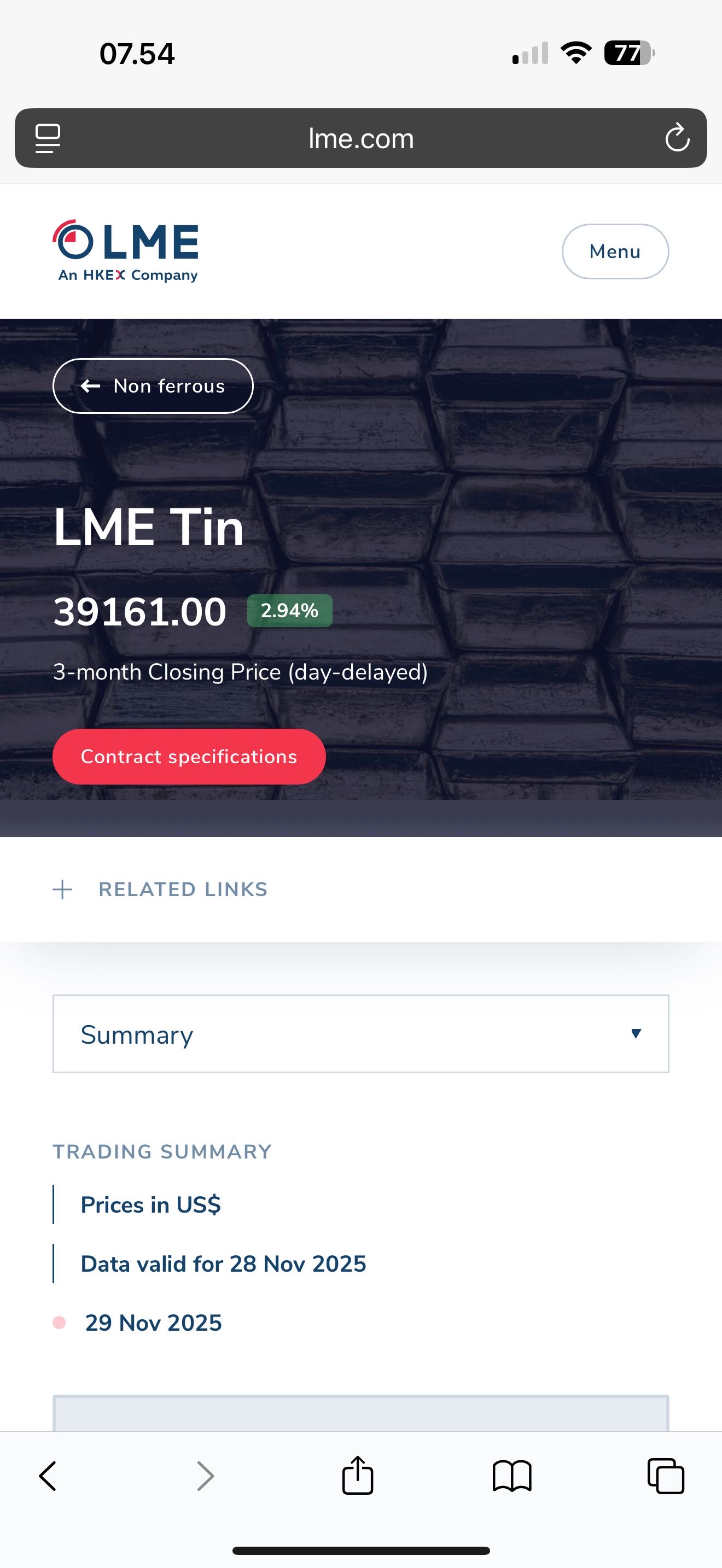This screenshot has width=722, height=1568.
Task: Open the page settings icon in address bar
Action: tap(48, 138)
